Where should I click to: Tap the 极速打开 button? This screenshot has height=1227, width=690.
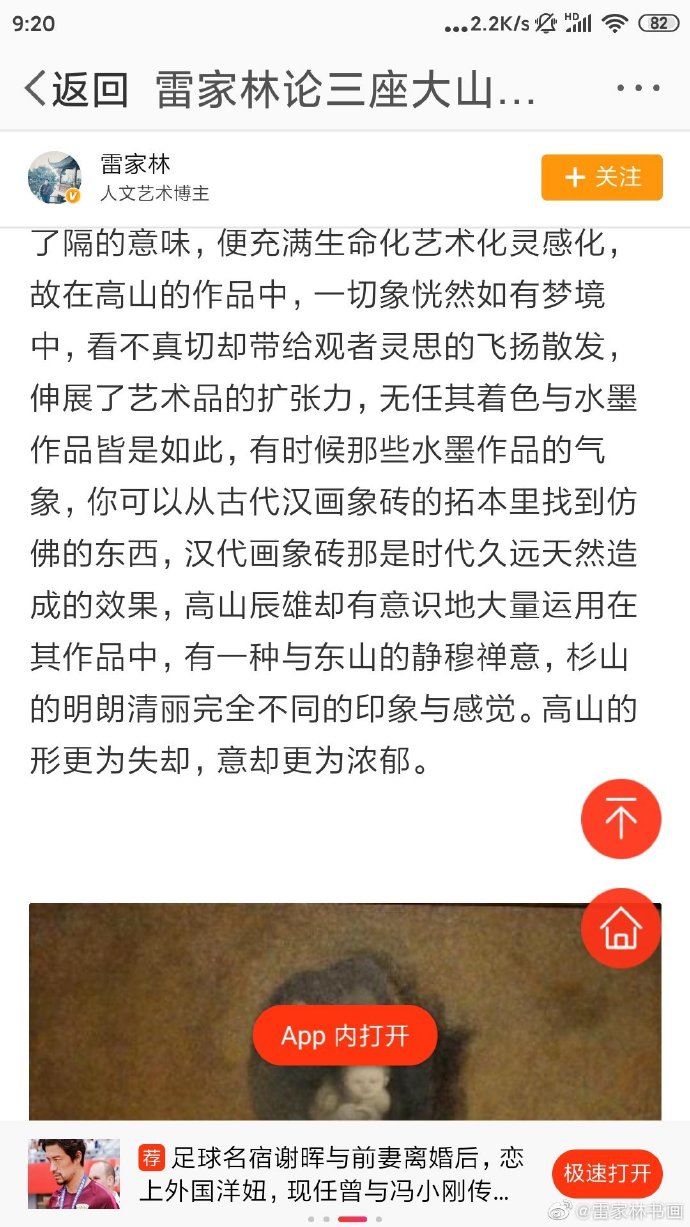(x=607, y=1173)
